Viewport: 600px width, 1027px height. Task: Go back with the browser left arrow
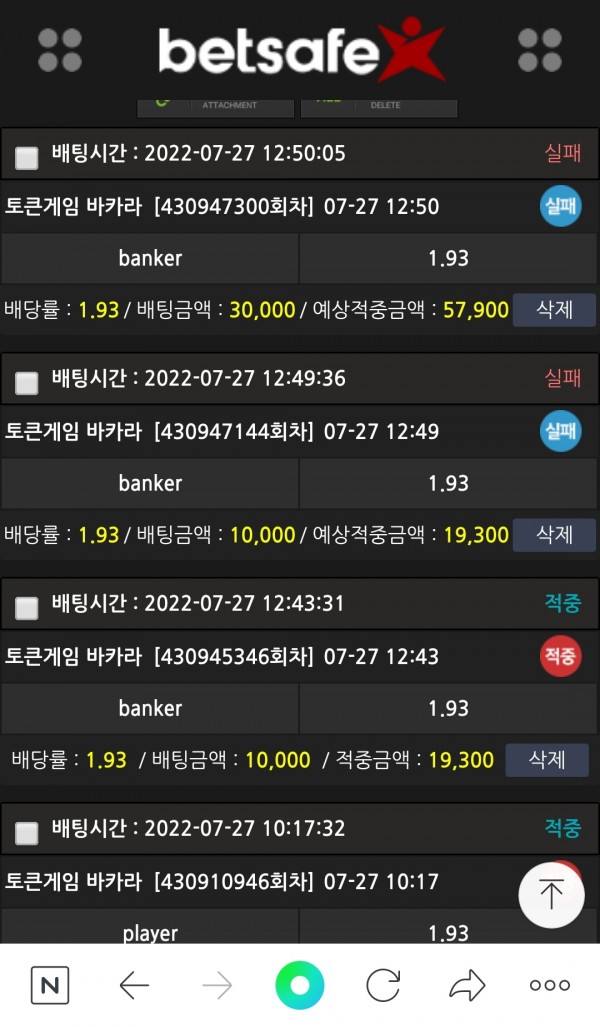tap(134, 986)
